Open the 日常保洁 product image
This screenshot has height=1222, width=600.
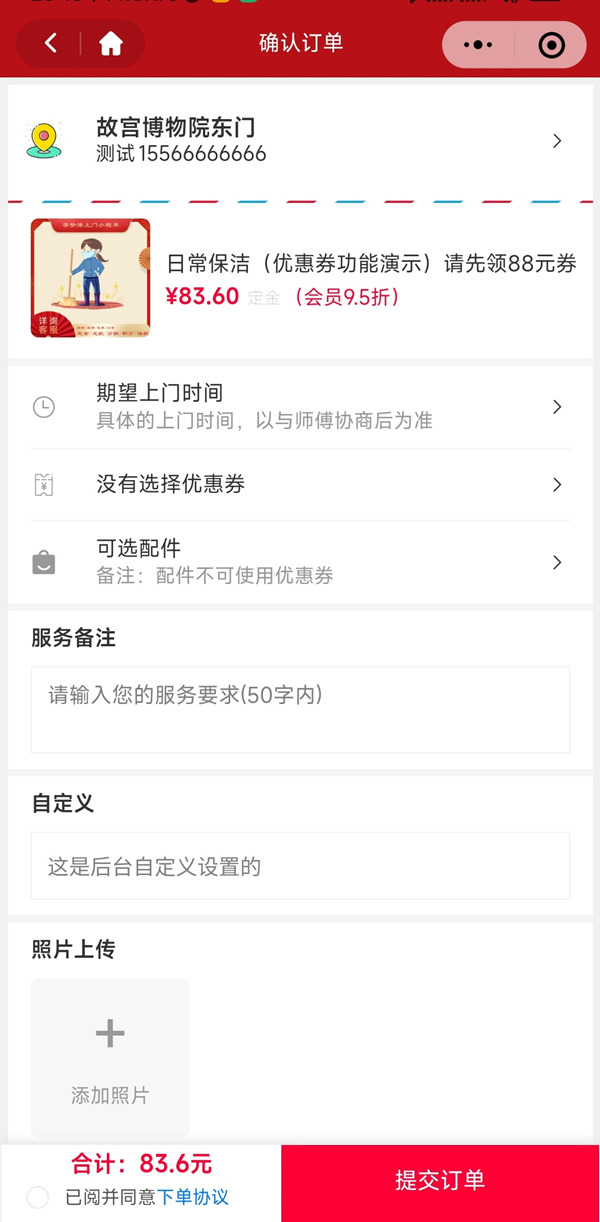[91, 278]
